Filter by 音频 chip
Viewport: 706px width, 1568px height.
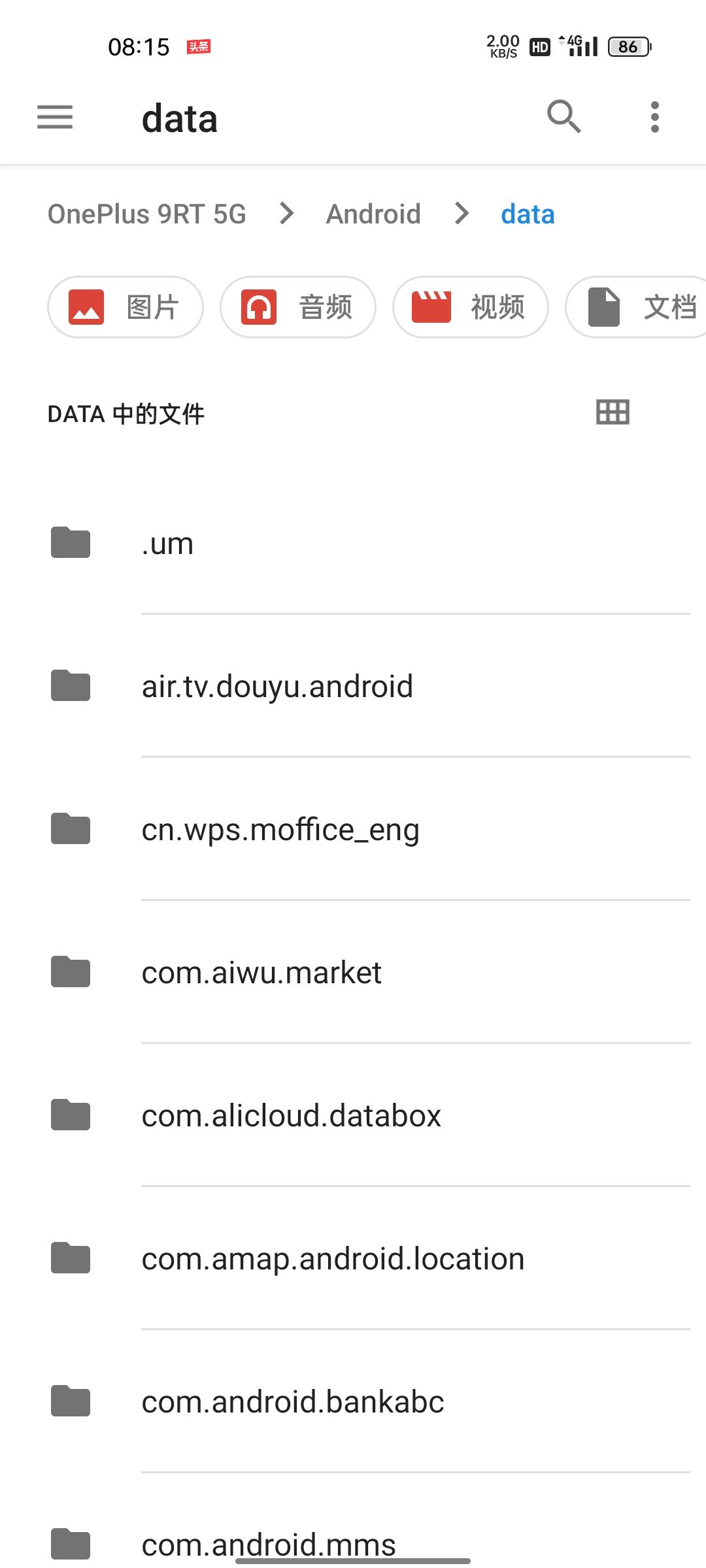pos(298,307)
